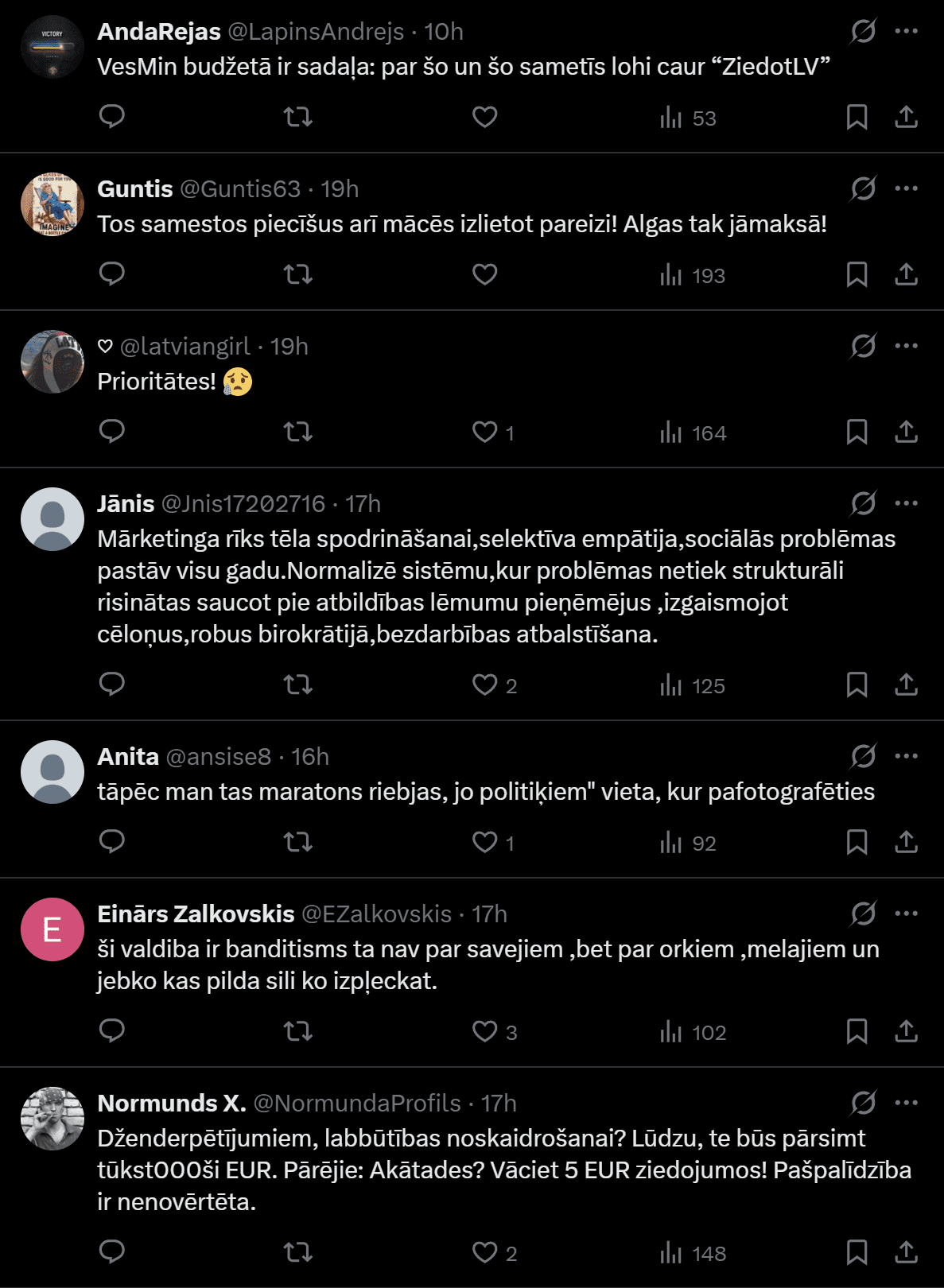This screenshot has width=944, height=1288.
Task: Bookmark Jānis's tweet about mārketinga rīks
Action: (x=857, y=685)
